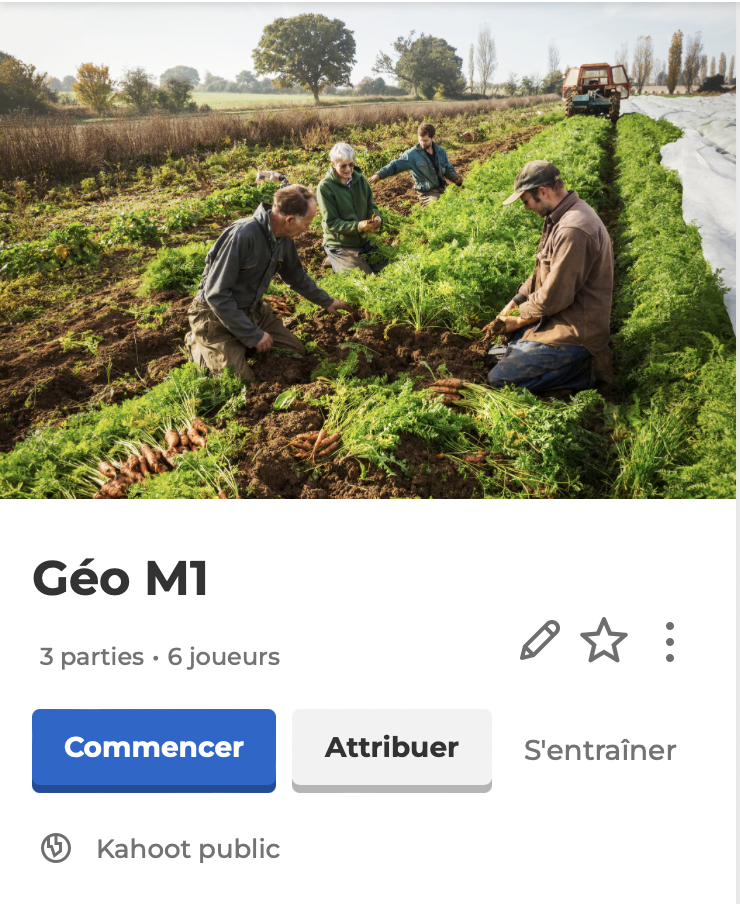Open the Géo M1 cover image
740x904 pixels.
(x=368, y=250)
